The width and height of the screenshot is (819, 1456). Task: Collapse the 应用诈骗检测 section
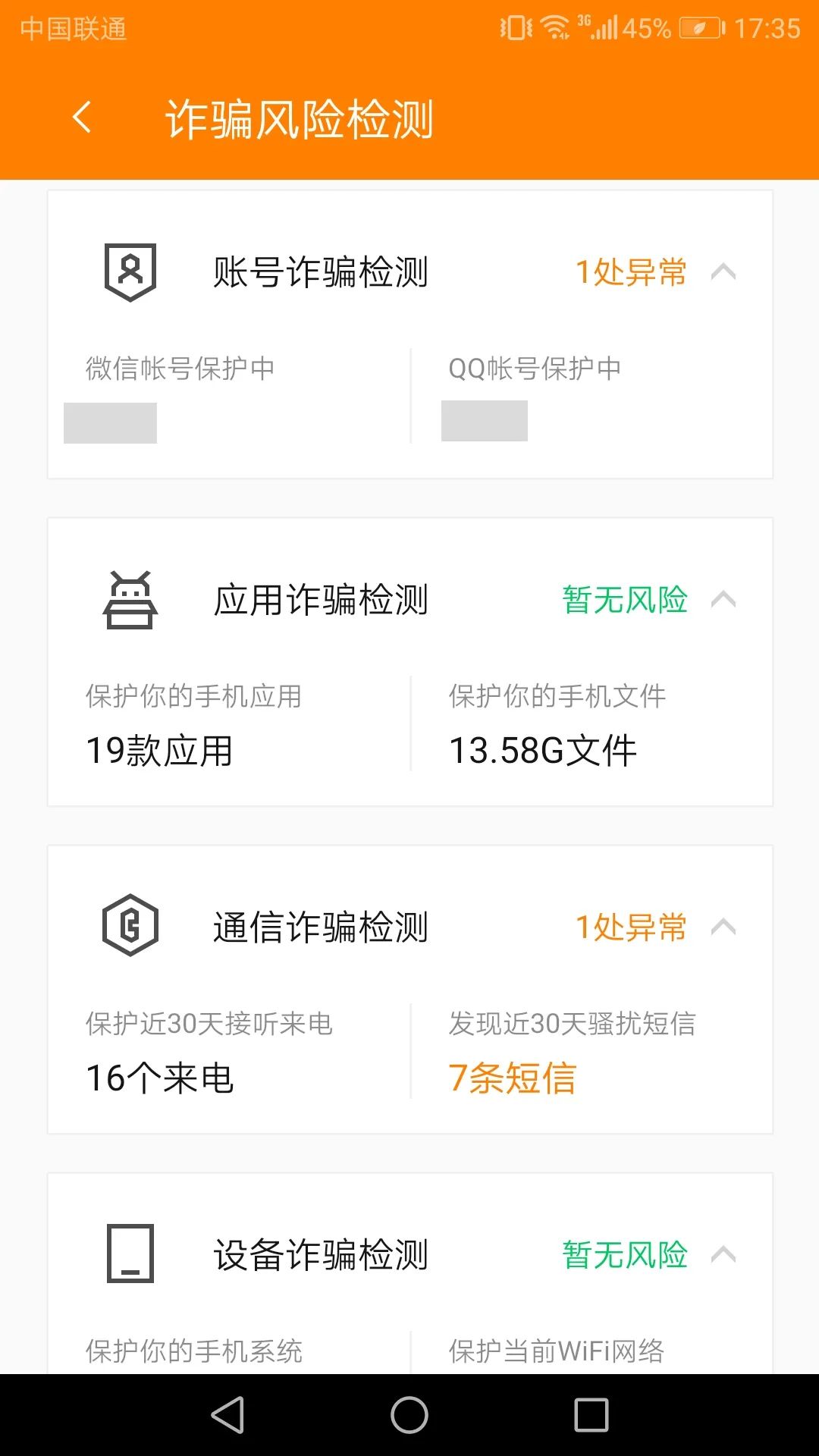click(x=723, y=600)
